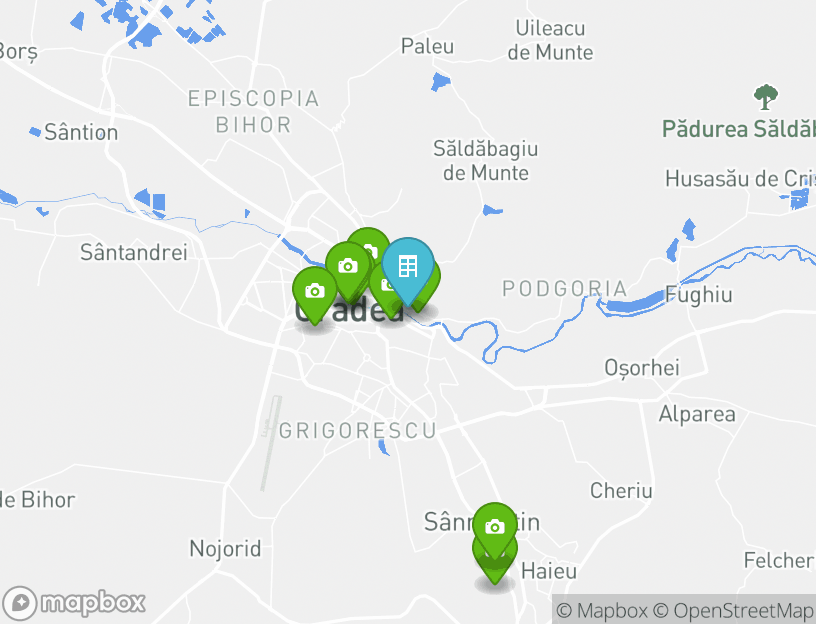The image size is (816, 624).
Task: Select the blue building marker in Oradea
Action: pos(408,267)
